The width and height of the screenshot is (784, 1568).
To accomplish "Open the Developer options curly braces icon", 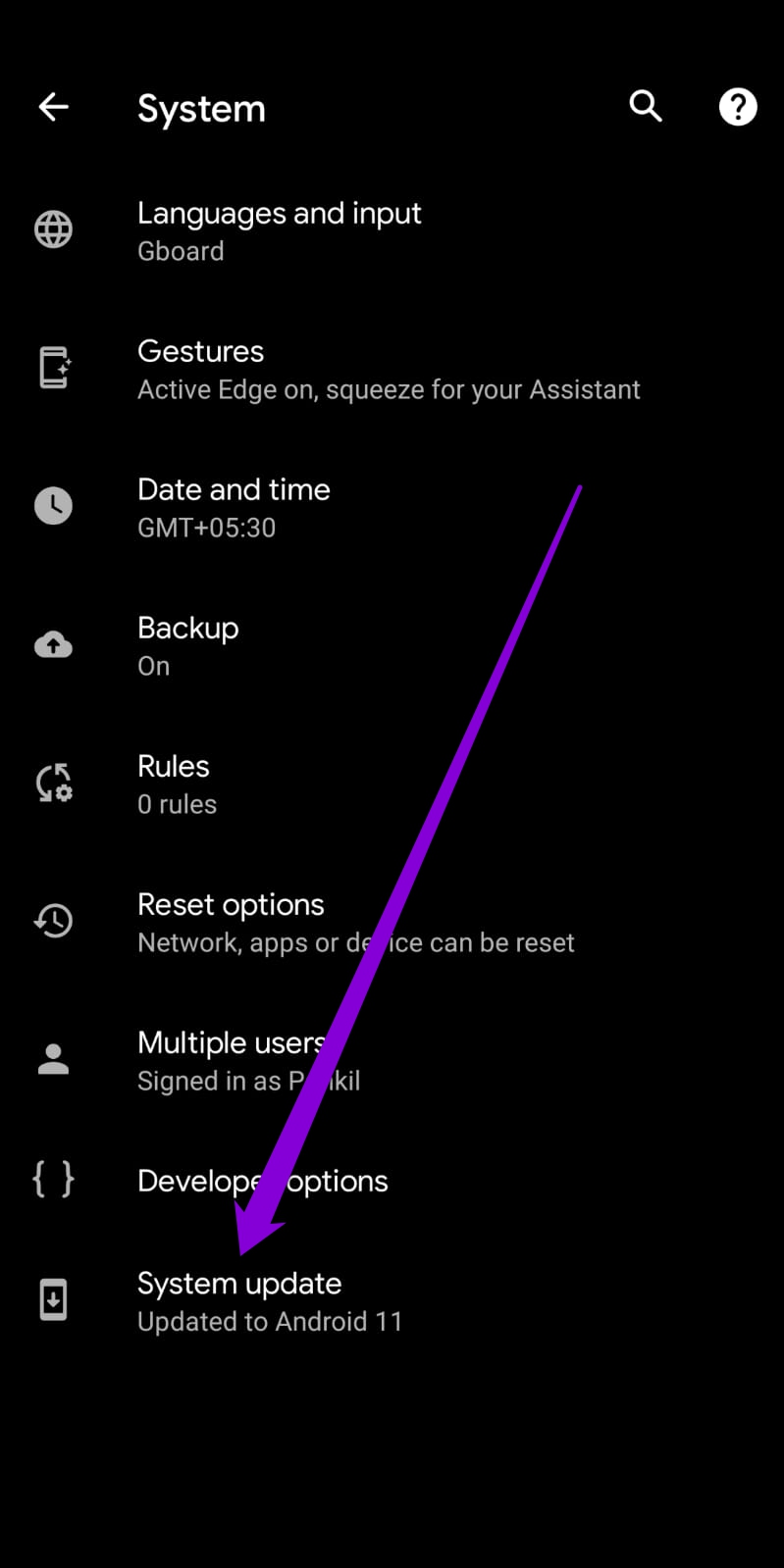I will click(53, 1181).
